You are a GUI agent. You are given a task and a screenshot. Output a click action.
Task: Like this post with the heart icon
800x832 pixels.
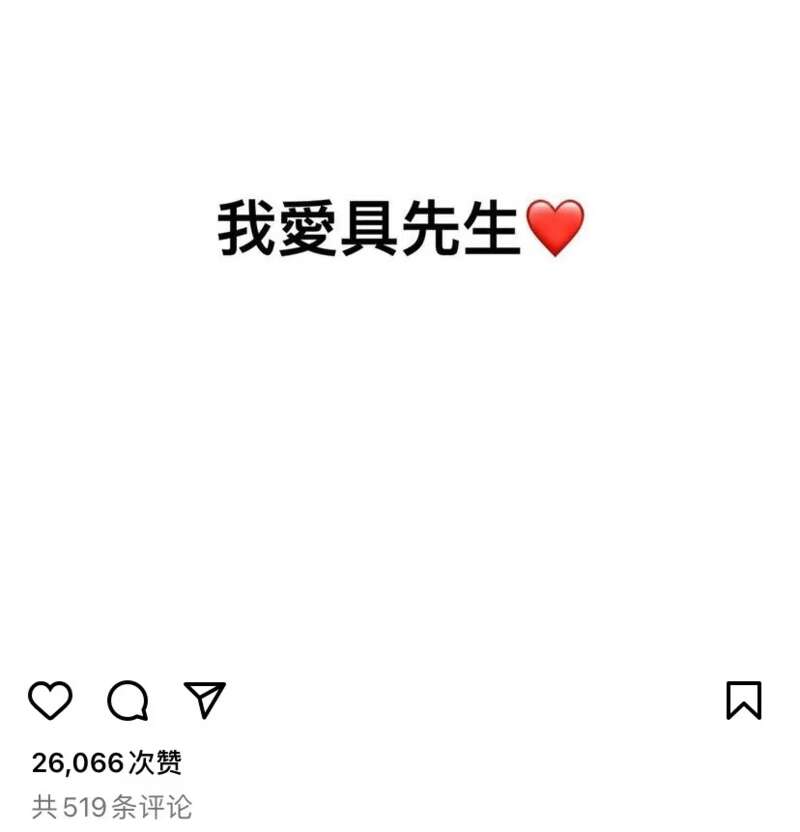(x=50, y=700)
